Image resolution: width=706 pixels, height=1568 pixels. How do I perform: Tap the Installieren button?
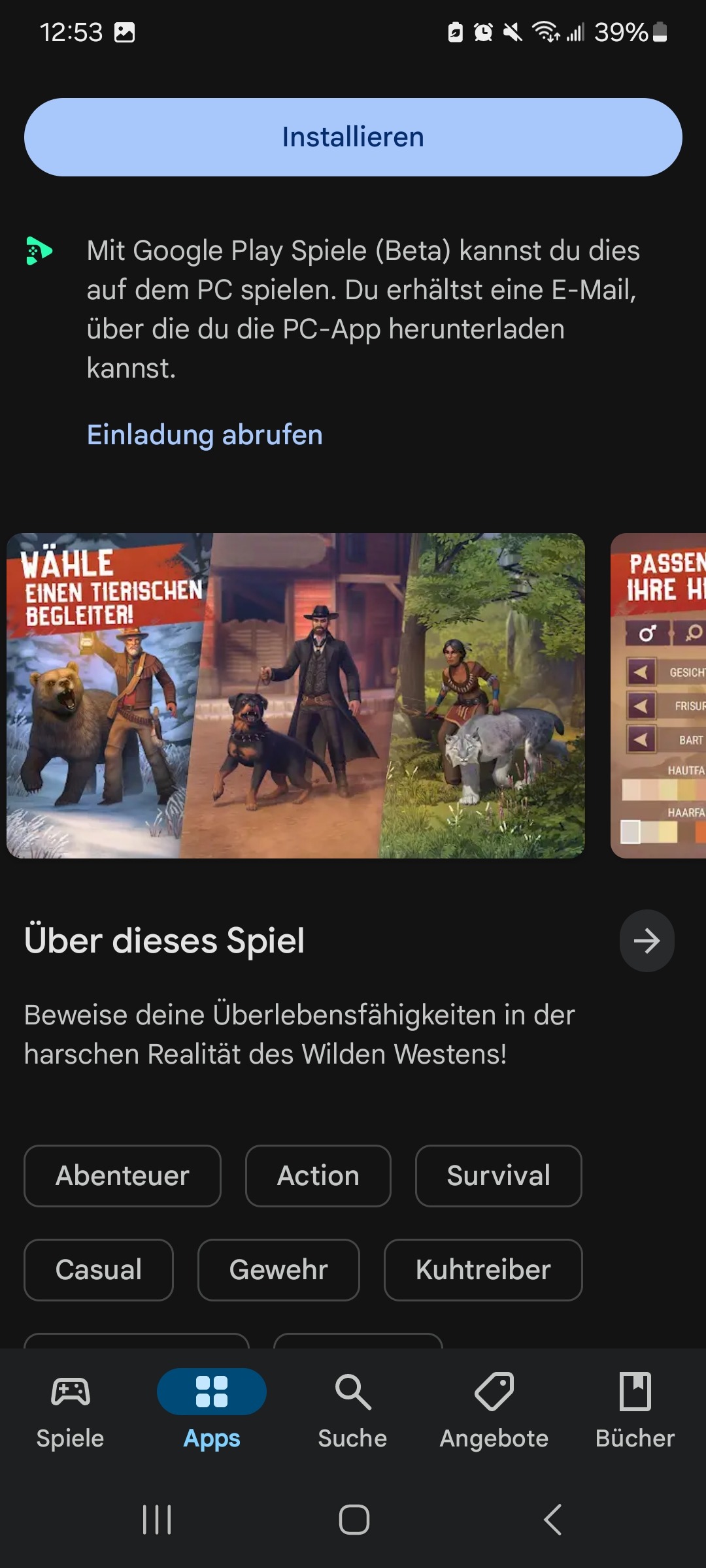pos(353,137)
